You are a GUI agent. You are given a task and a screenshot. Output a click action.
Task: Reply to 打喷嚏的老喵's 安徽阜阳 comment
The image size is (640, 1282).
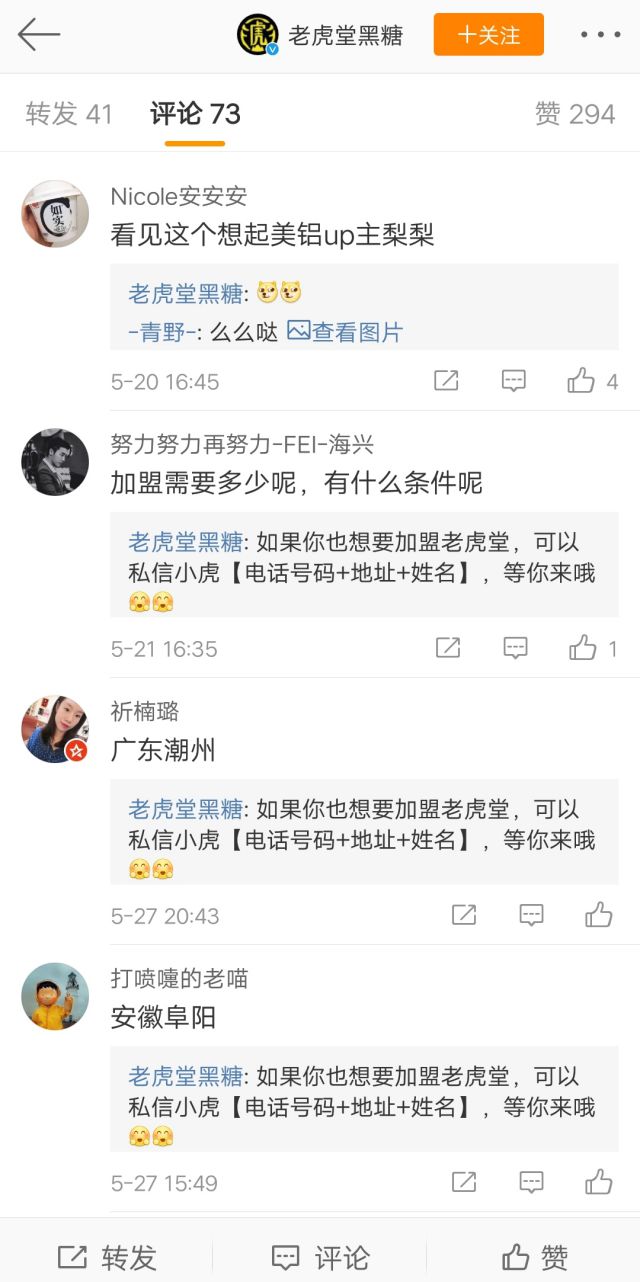point(531,1182)
